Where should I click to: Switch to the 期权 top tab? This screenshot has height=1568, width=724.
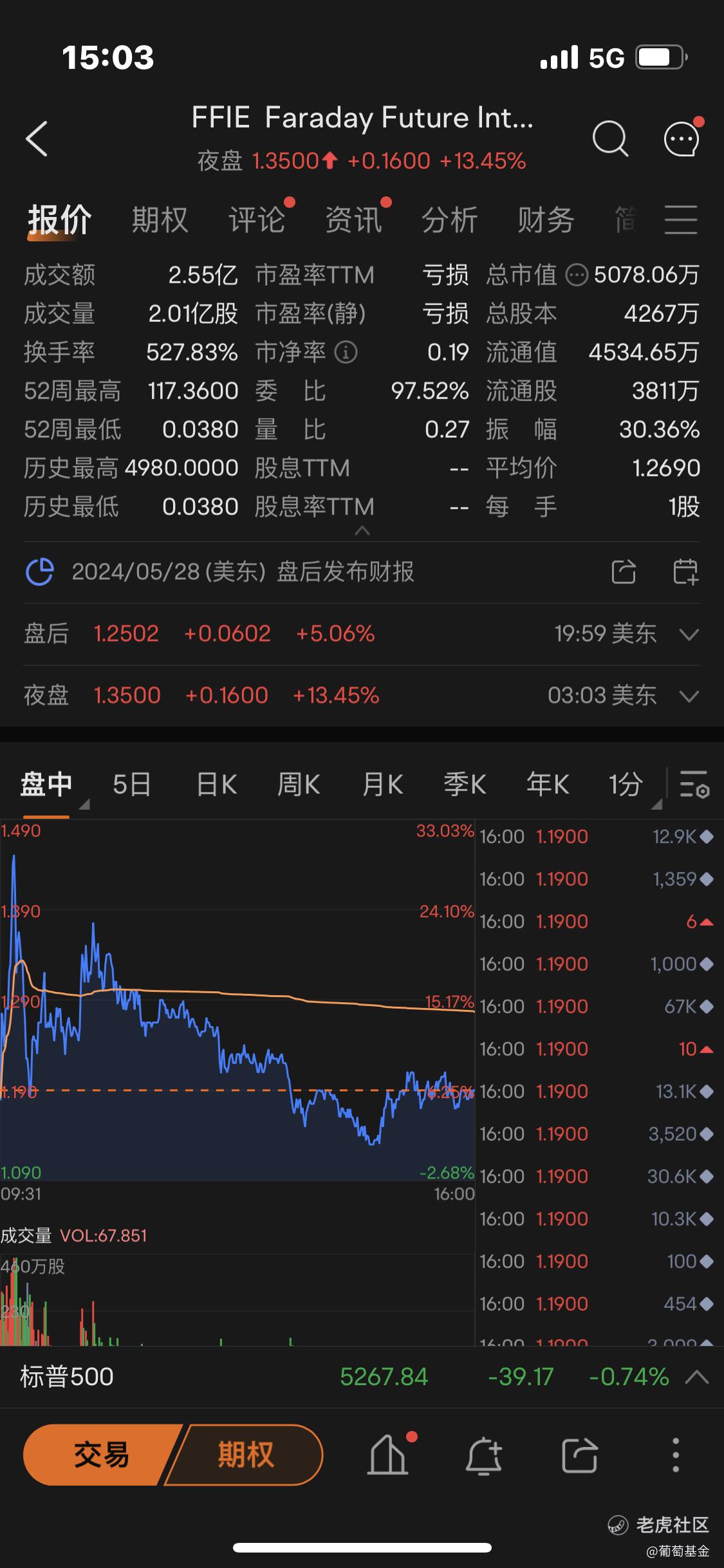tap(160, 220)
